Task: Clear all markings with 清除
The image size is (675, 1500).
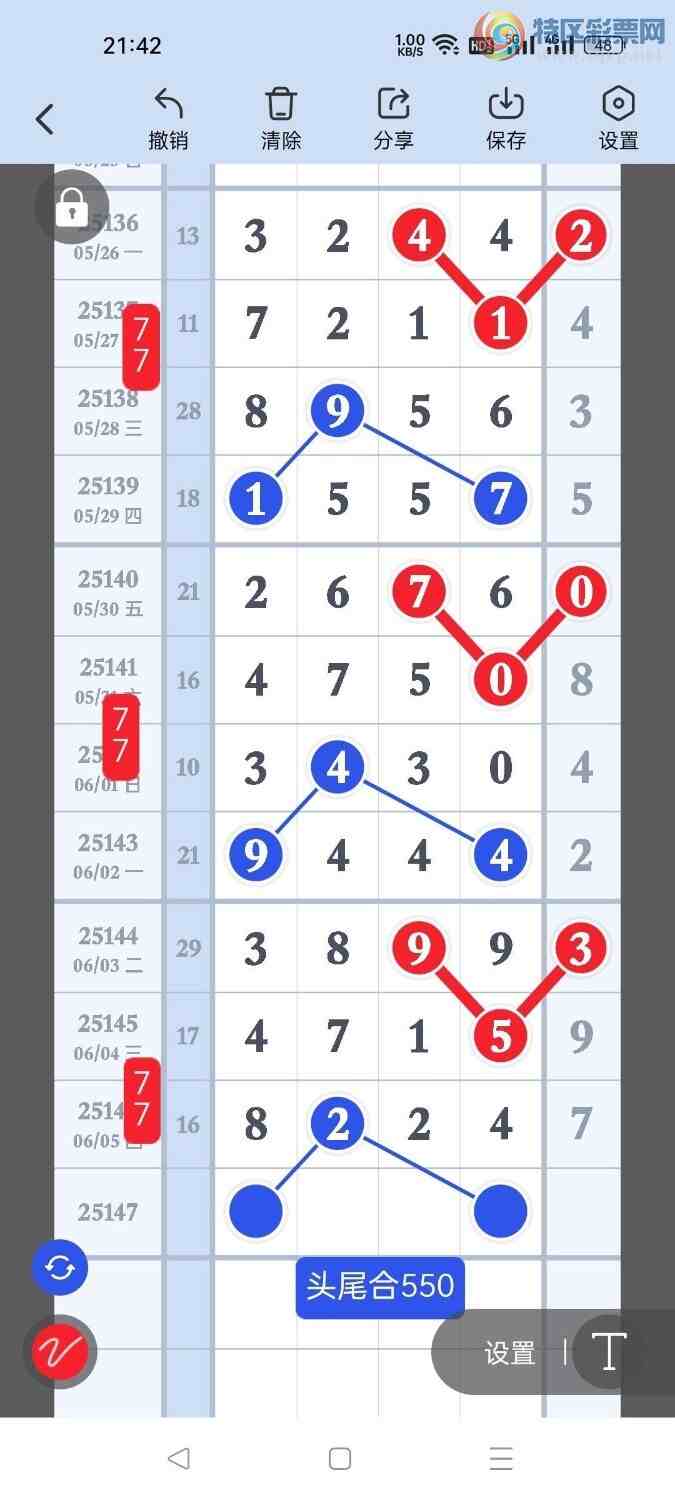Action: (281, 119)
